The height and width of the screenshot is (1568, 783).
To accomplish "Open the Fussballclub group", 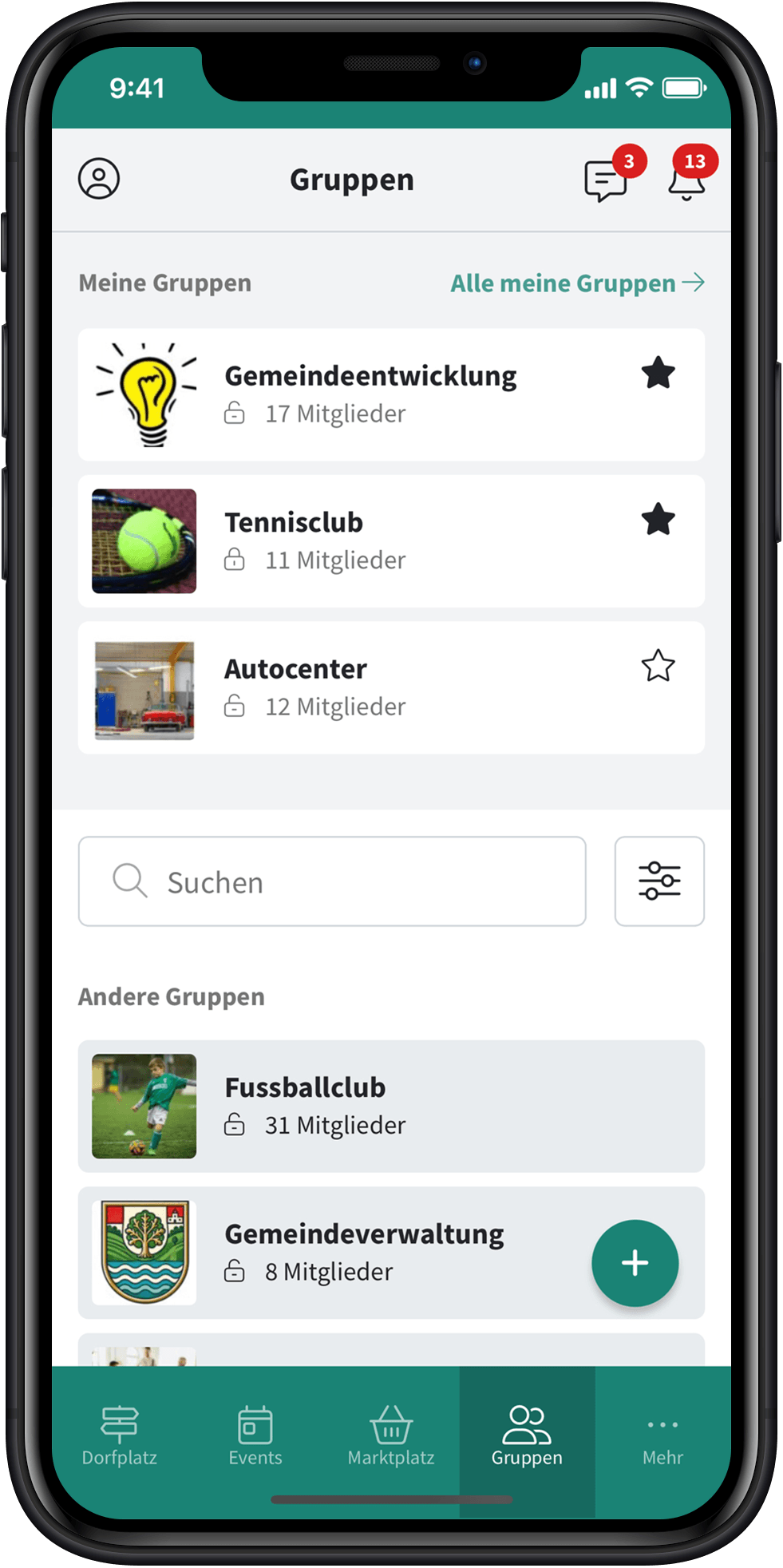I will tap(391, 1107).
